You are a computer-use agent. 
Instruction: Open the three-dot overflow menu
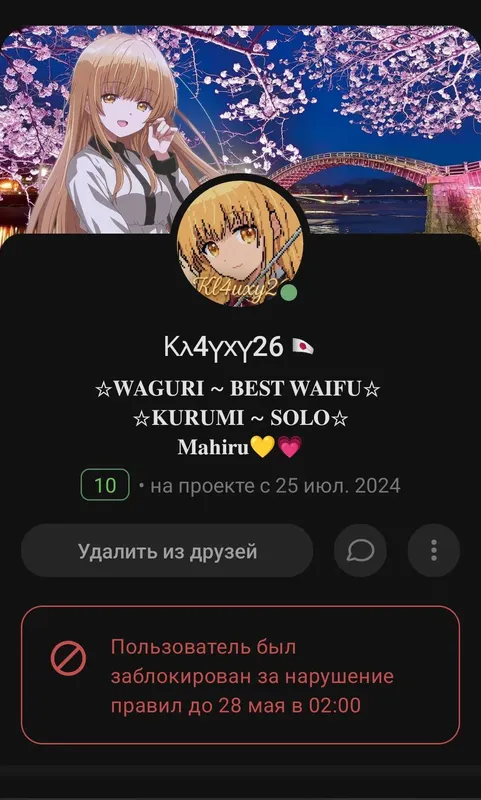[434, 551]
